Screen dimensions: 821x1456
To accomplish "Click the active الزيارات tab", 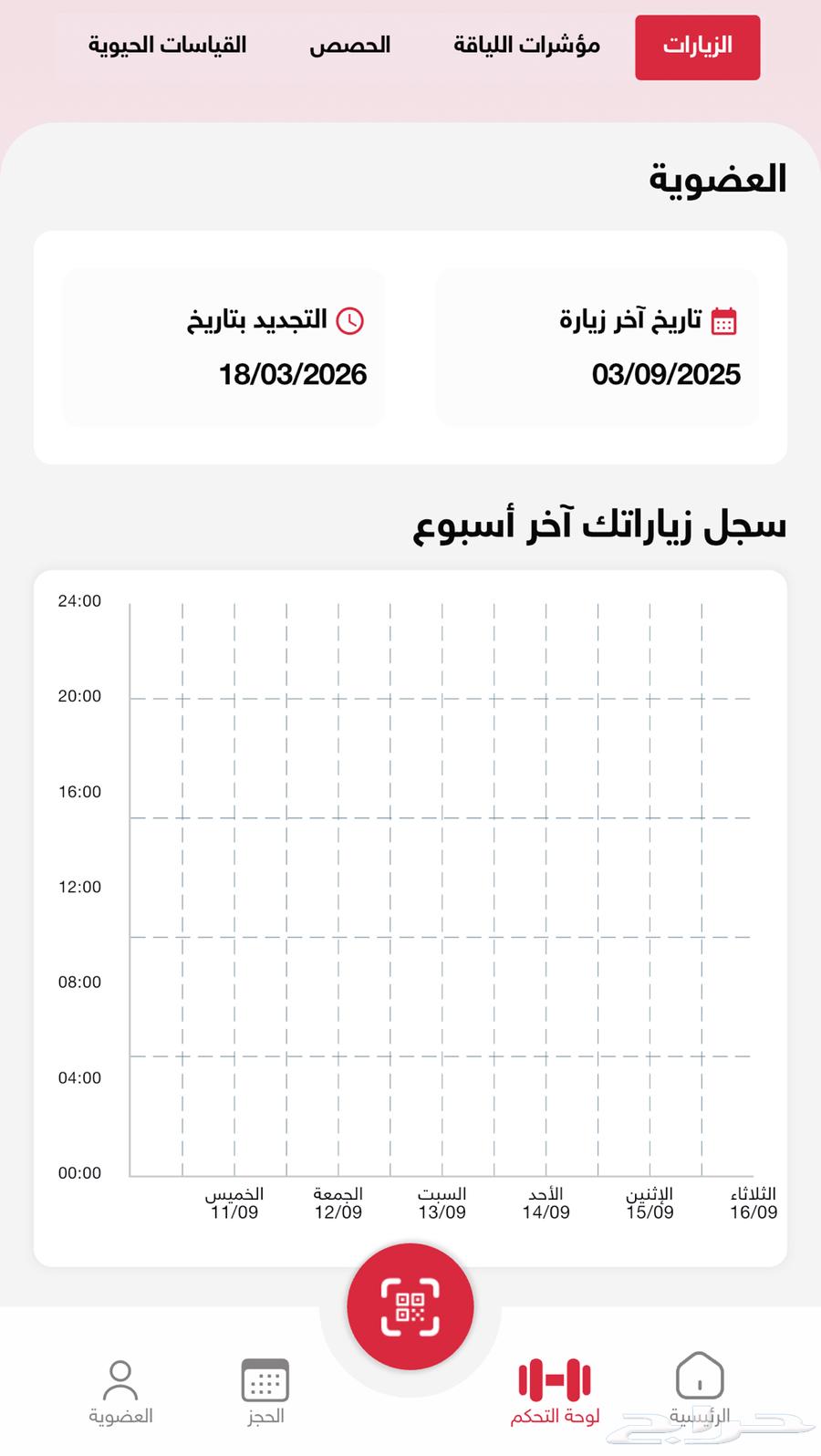I will [x=697, y=47].
